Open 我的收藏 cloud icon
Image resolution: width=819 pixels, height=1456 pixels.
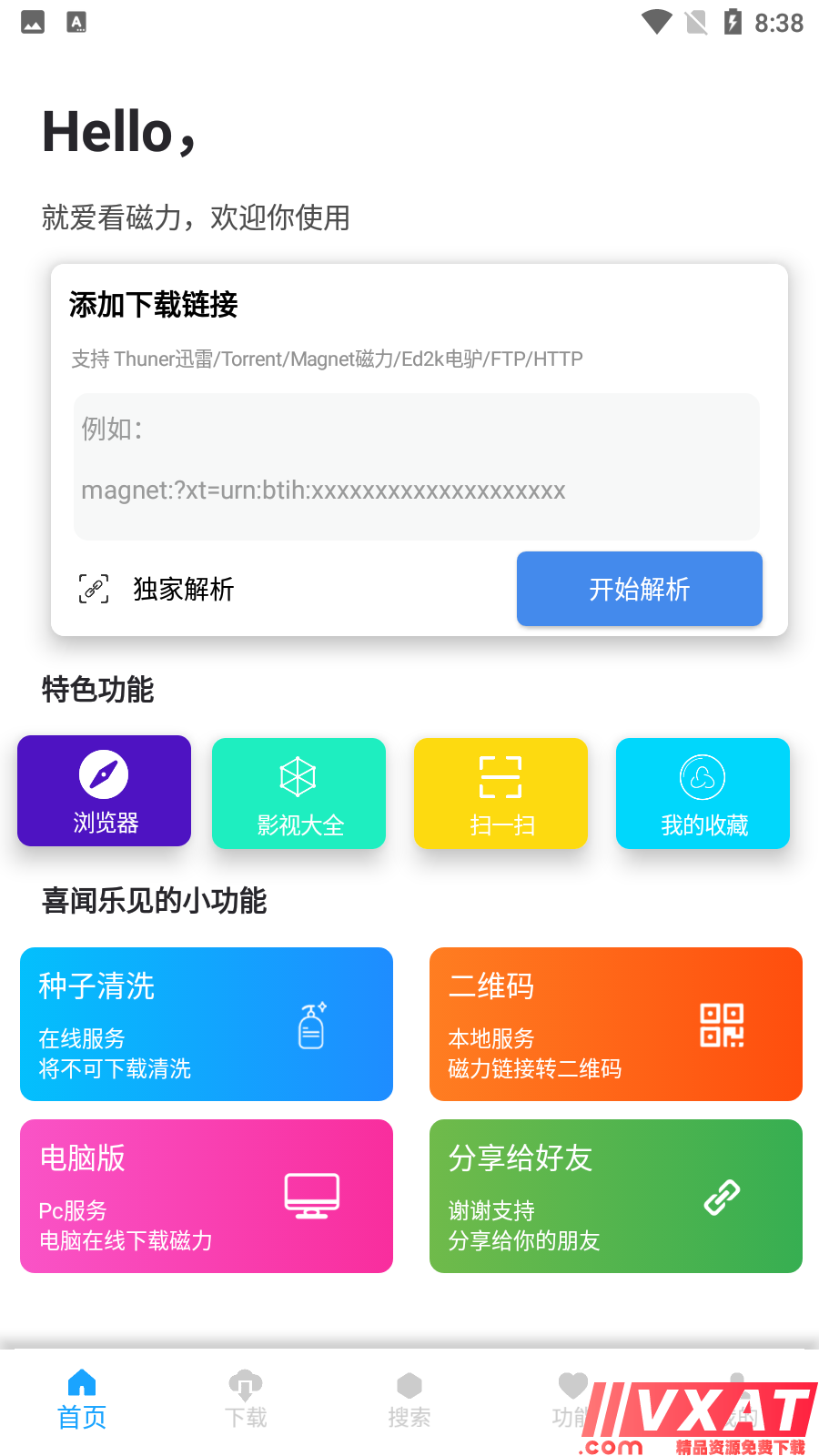coord(702,778)
